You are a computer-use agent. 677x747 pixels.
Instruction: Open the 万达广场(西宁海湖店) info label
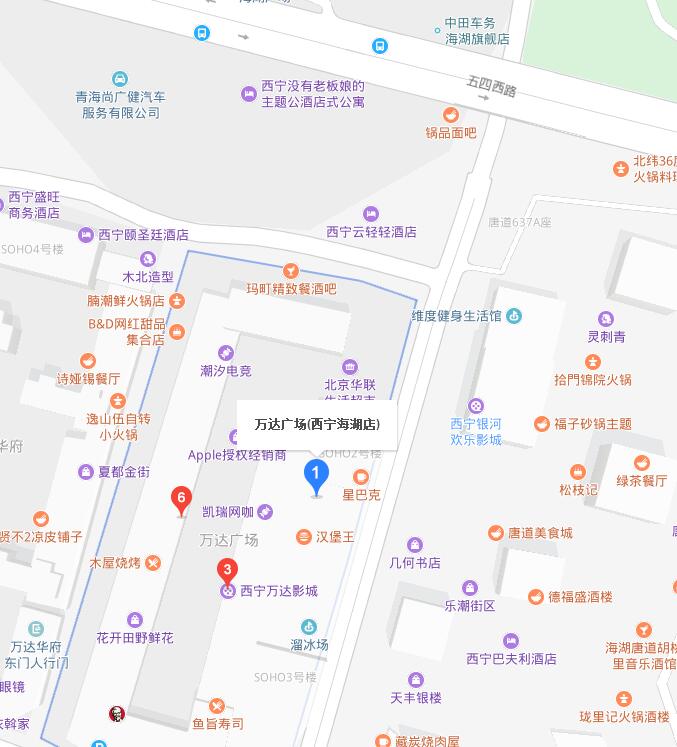click(317, 424)
